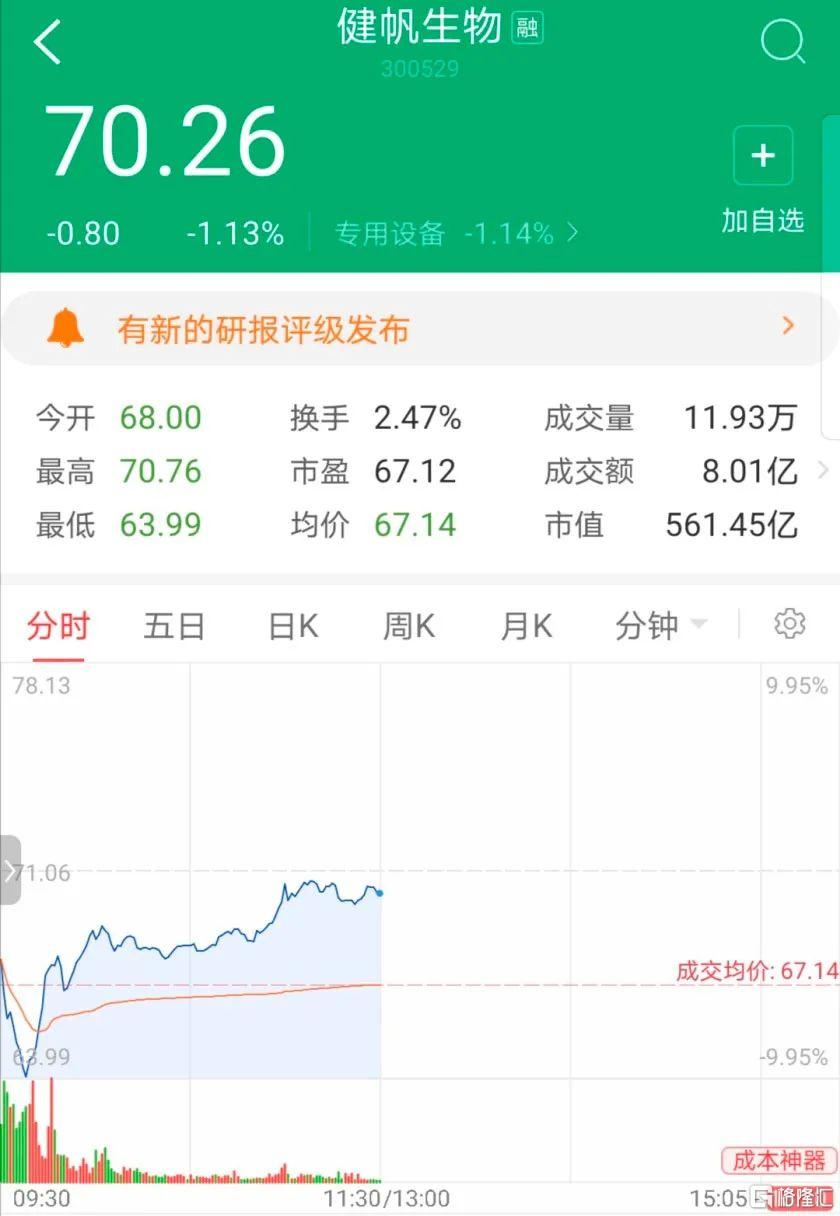The width and height of the screenshot is (840, 1216).
Task: Switch to the 周K tab
Action: 409,627
